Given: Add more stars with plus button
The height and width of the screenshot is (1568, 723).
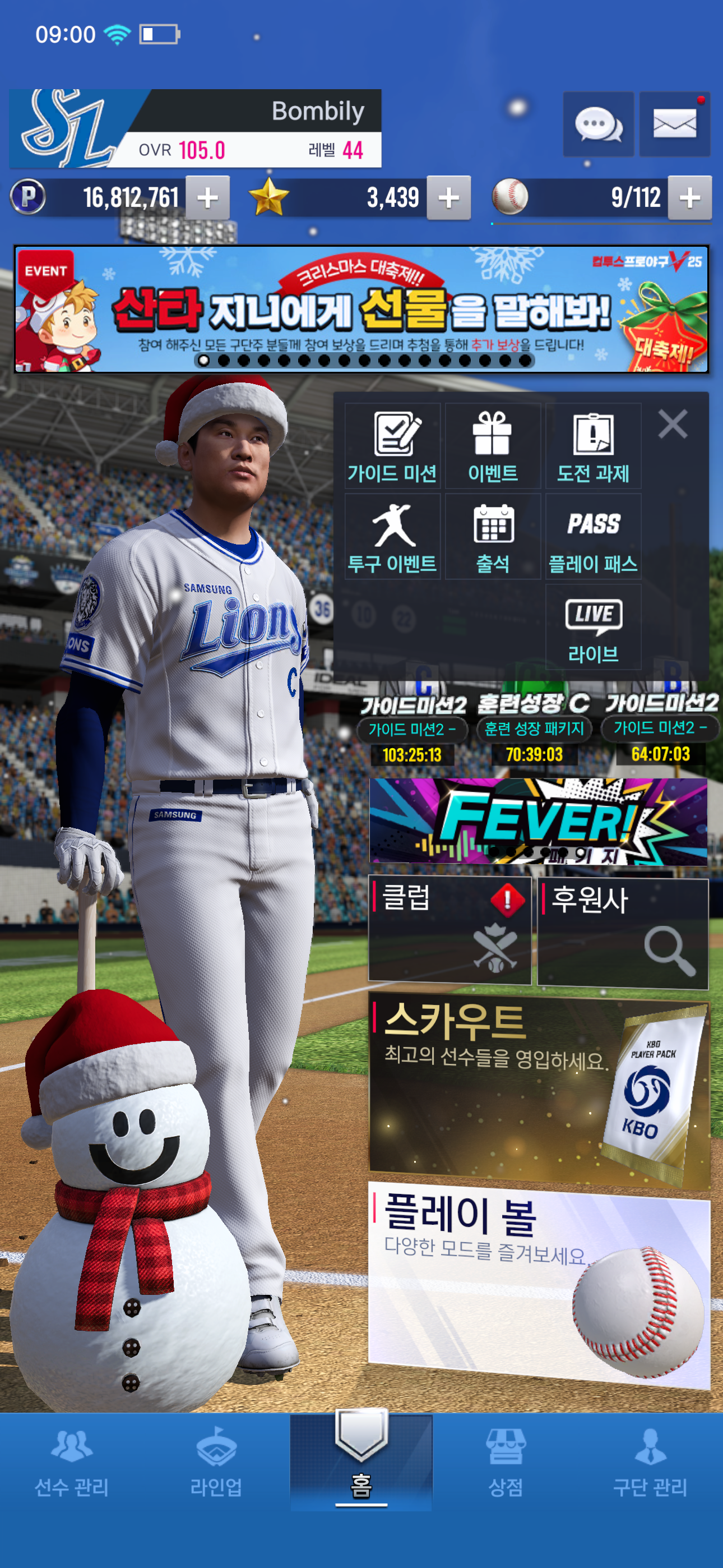Looking at the screenshot, I should pos(448,197).
